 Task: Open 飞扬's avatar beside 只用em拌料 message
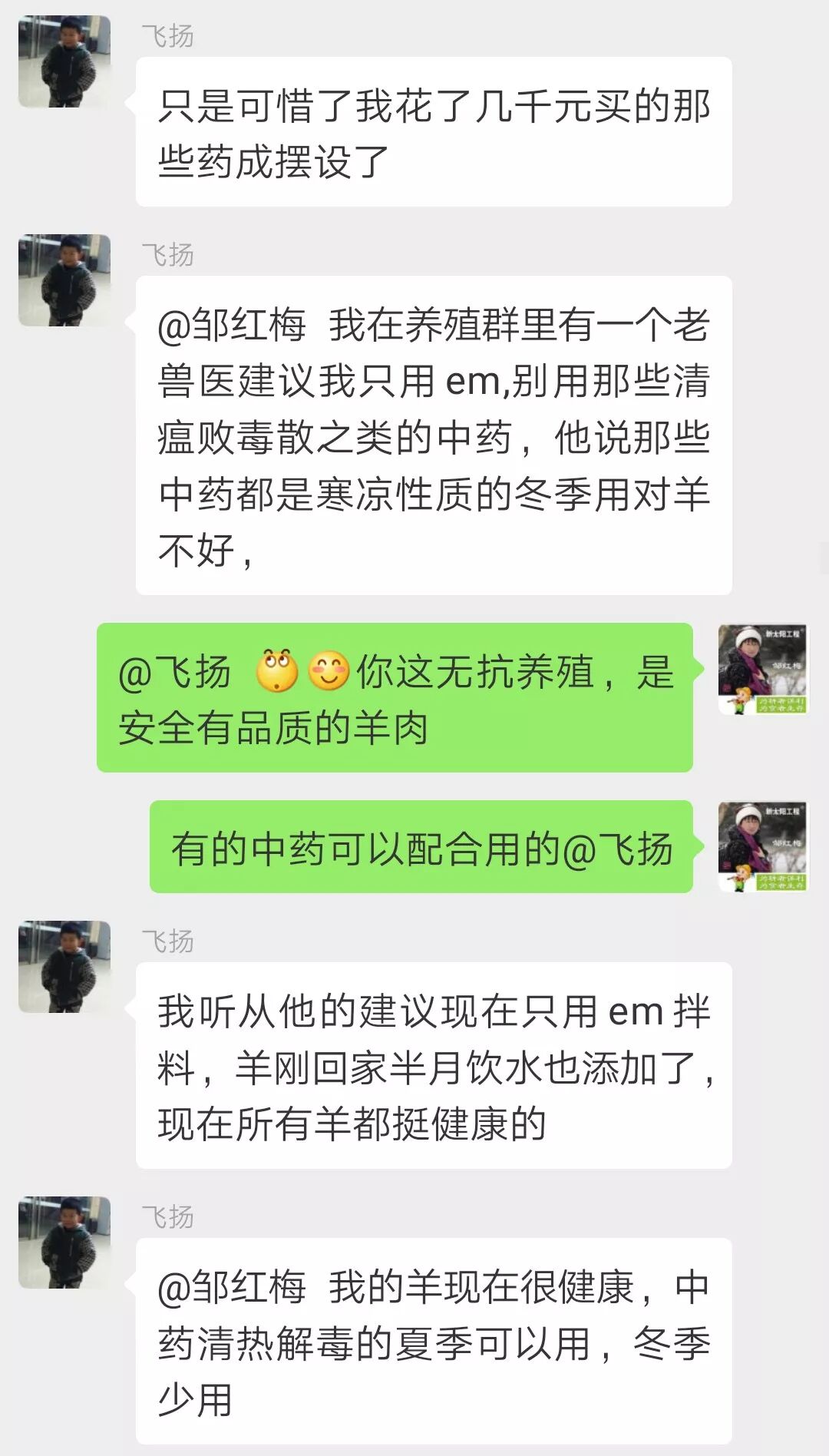click(x=64, y=967)
